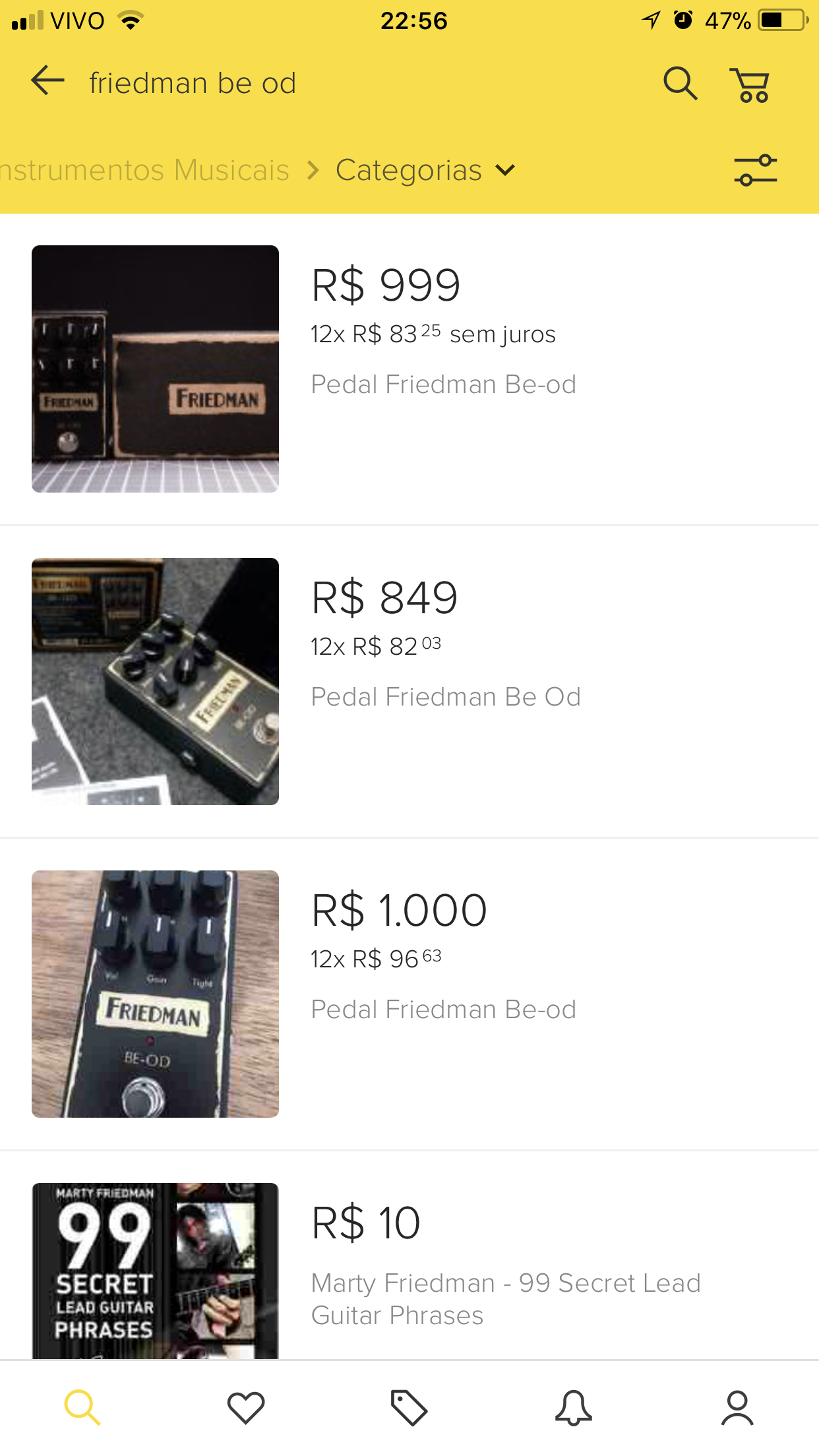819x1456 pixels.
Task: Expand the Categorias dropdown
Action: coord(425,170)
